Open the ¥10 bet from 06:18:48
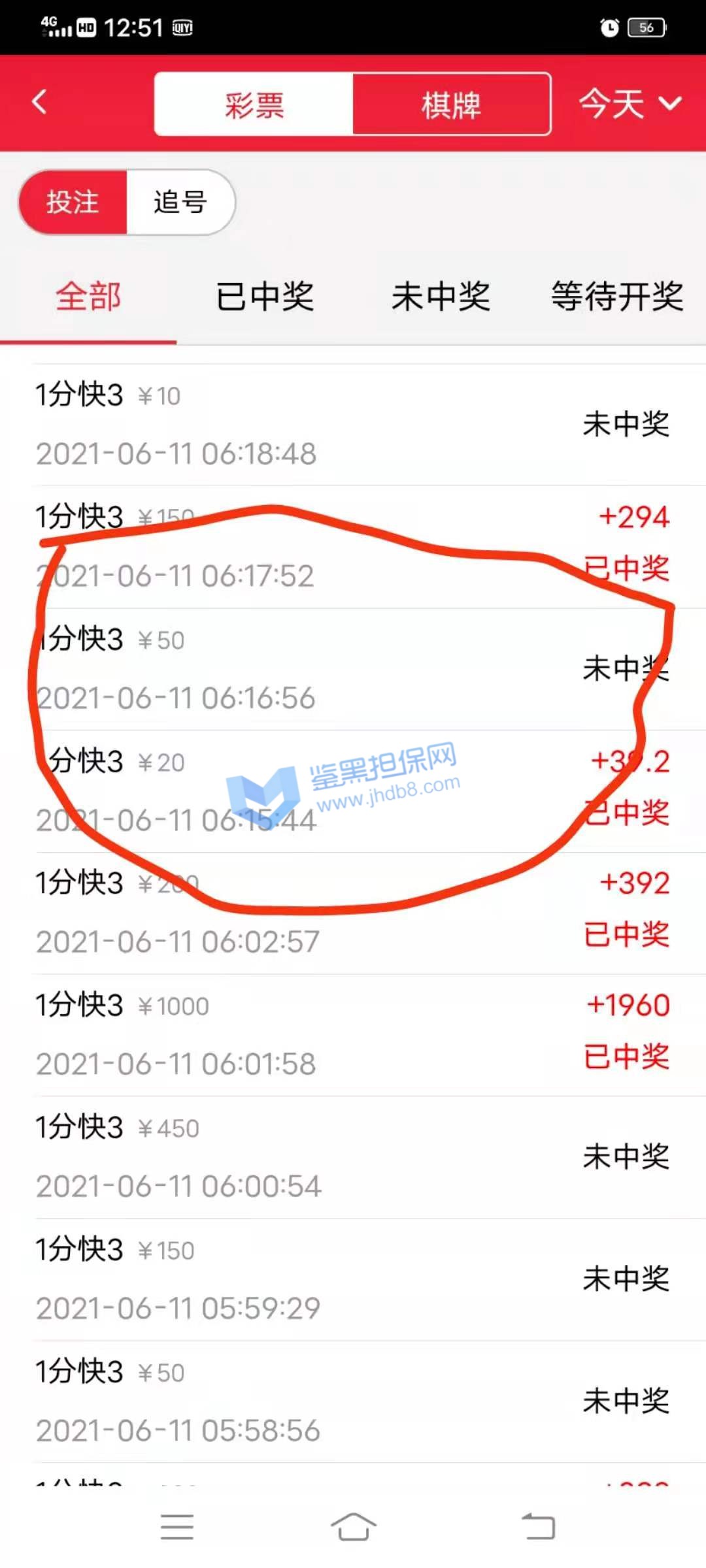This screenshot has width=706, height=1568. (x=353, y=425)
